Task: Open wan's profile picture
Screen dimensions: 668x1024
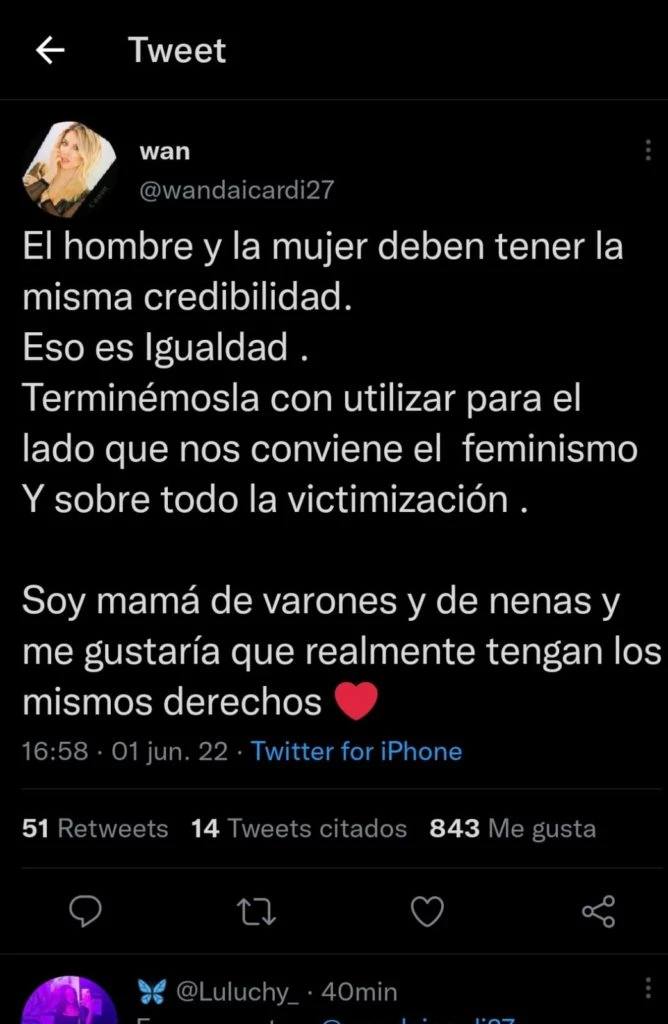Action: click(69, 170)
